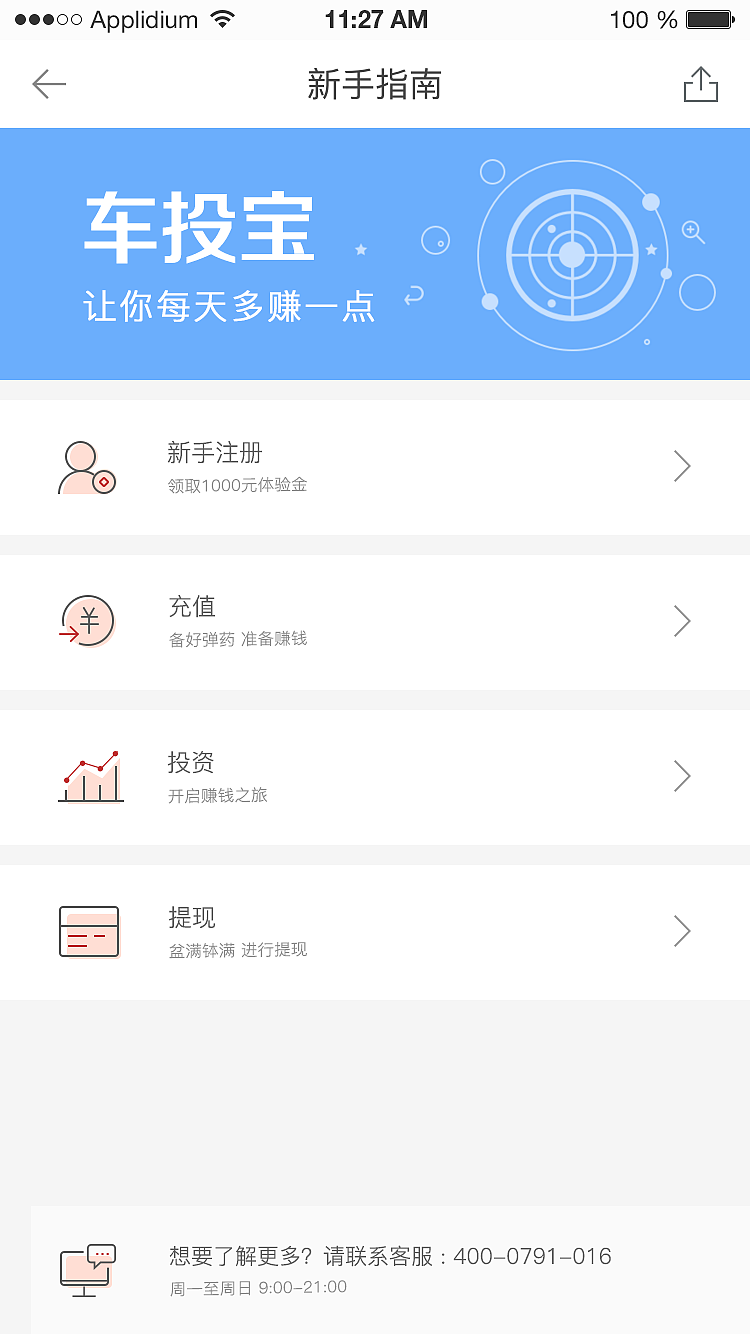Select the 充值 guide row
750x1334 pixels.
[x=375, y=622]
